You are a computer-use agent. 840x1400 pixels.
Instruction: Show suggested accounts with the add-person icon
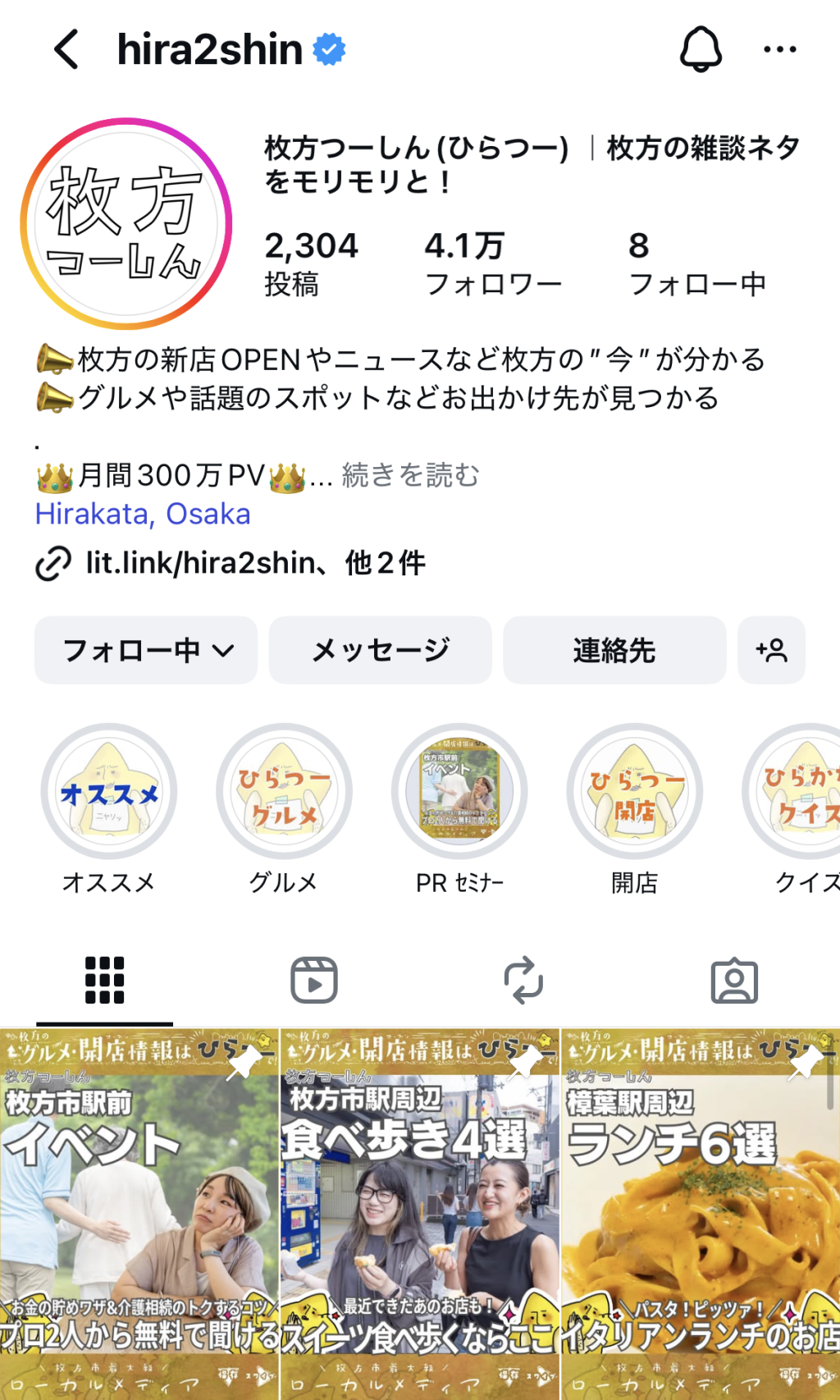point(771,650)
